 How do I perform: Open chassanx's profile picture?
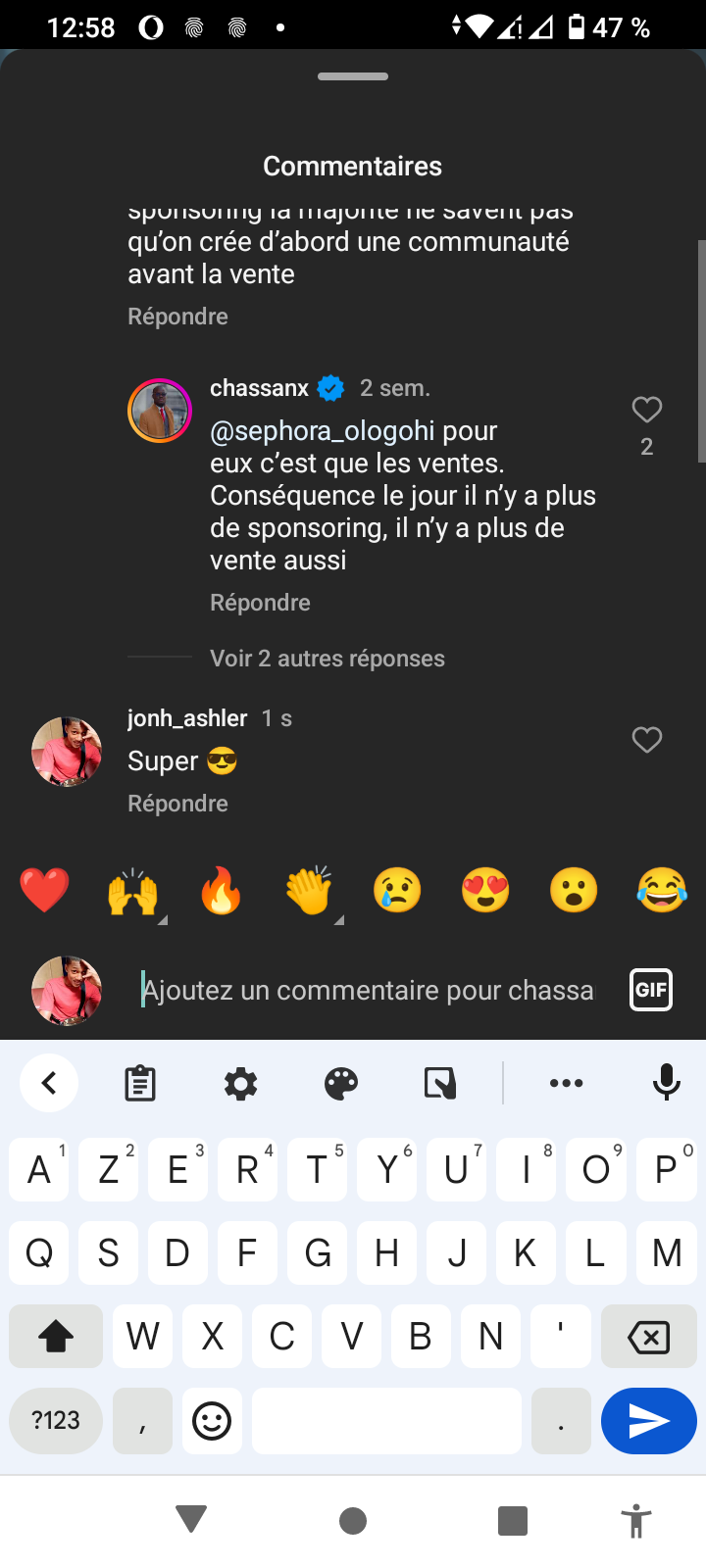pyautogui.click(x=159, y=411)
